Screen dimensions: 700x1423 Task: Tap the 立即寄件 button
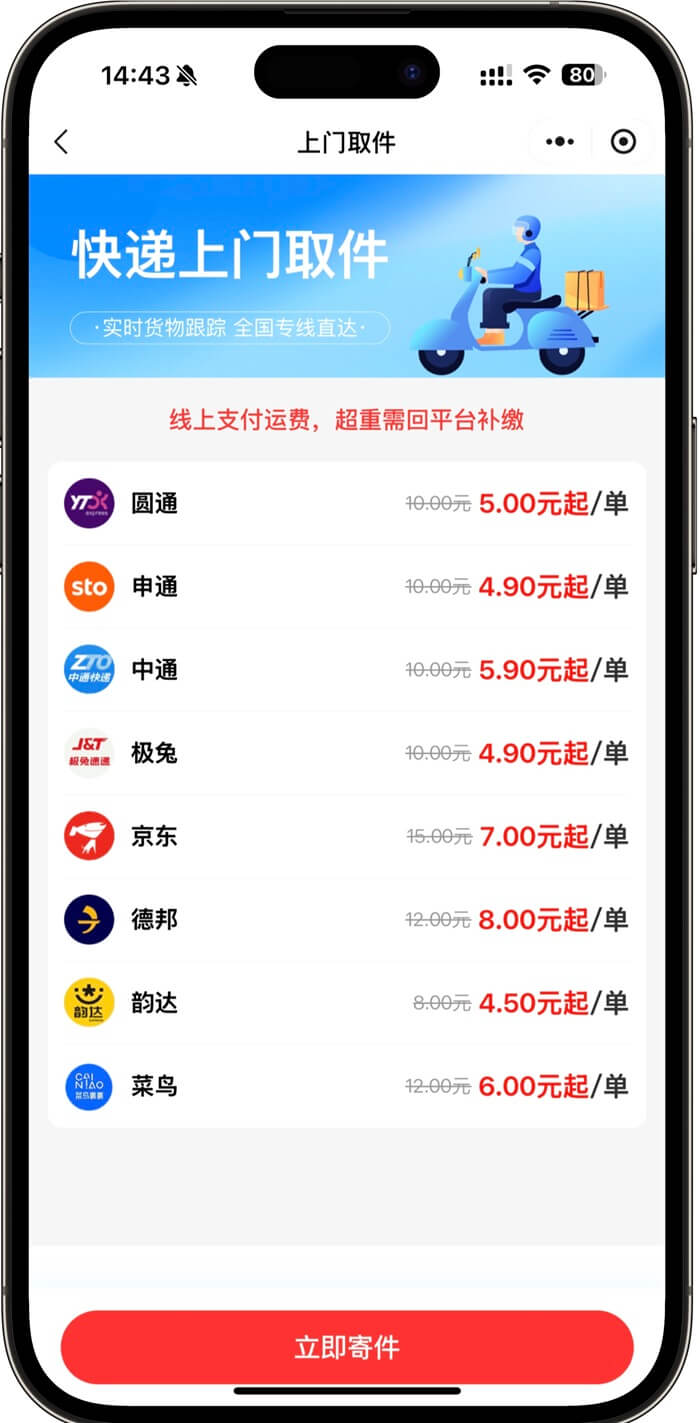(x=346, y=1346)
